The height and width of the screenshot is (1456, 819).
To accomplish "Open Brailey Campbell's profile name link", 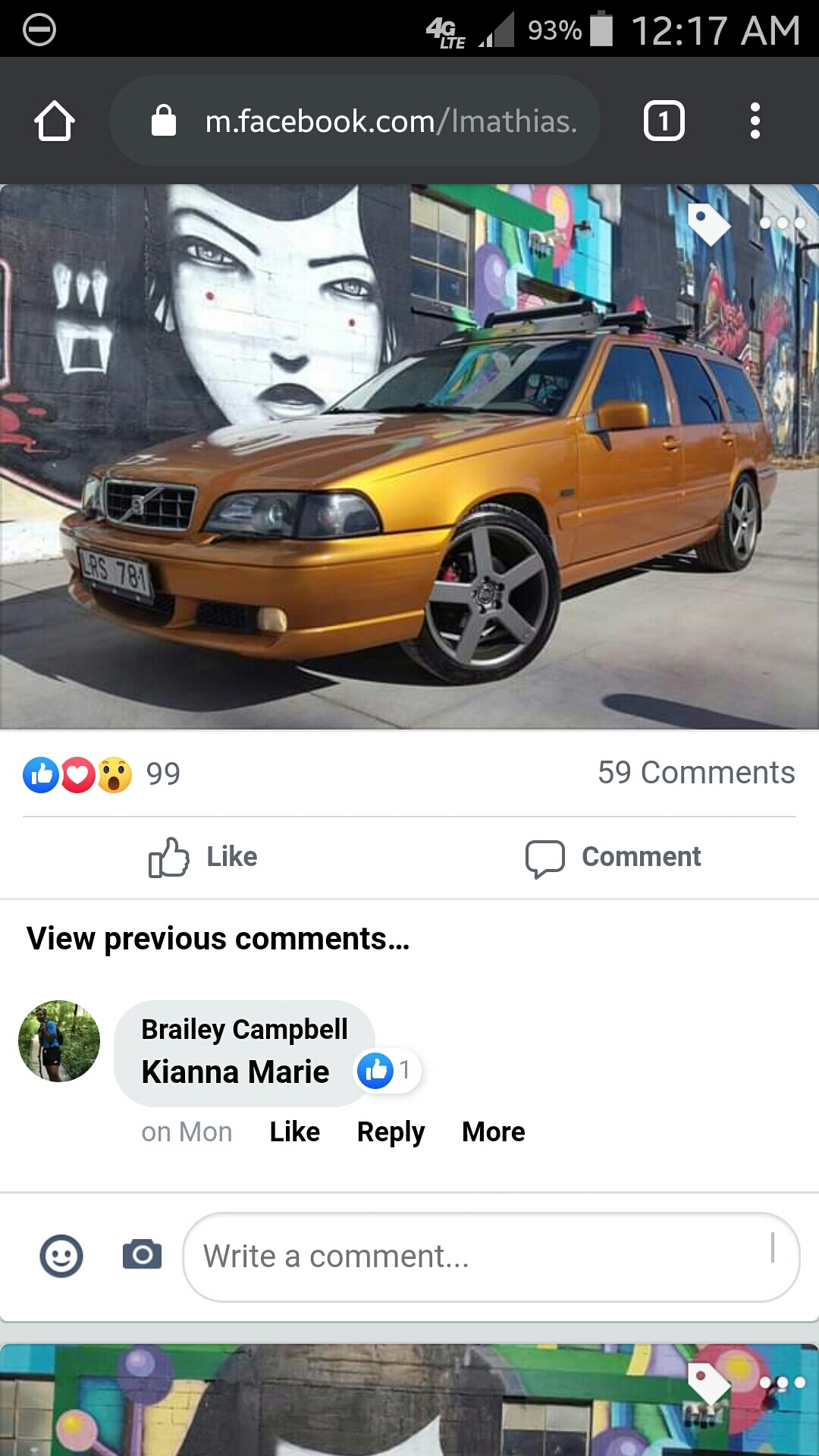I will 244,1029.
